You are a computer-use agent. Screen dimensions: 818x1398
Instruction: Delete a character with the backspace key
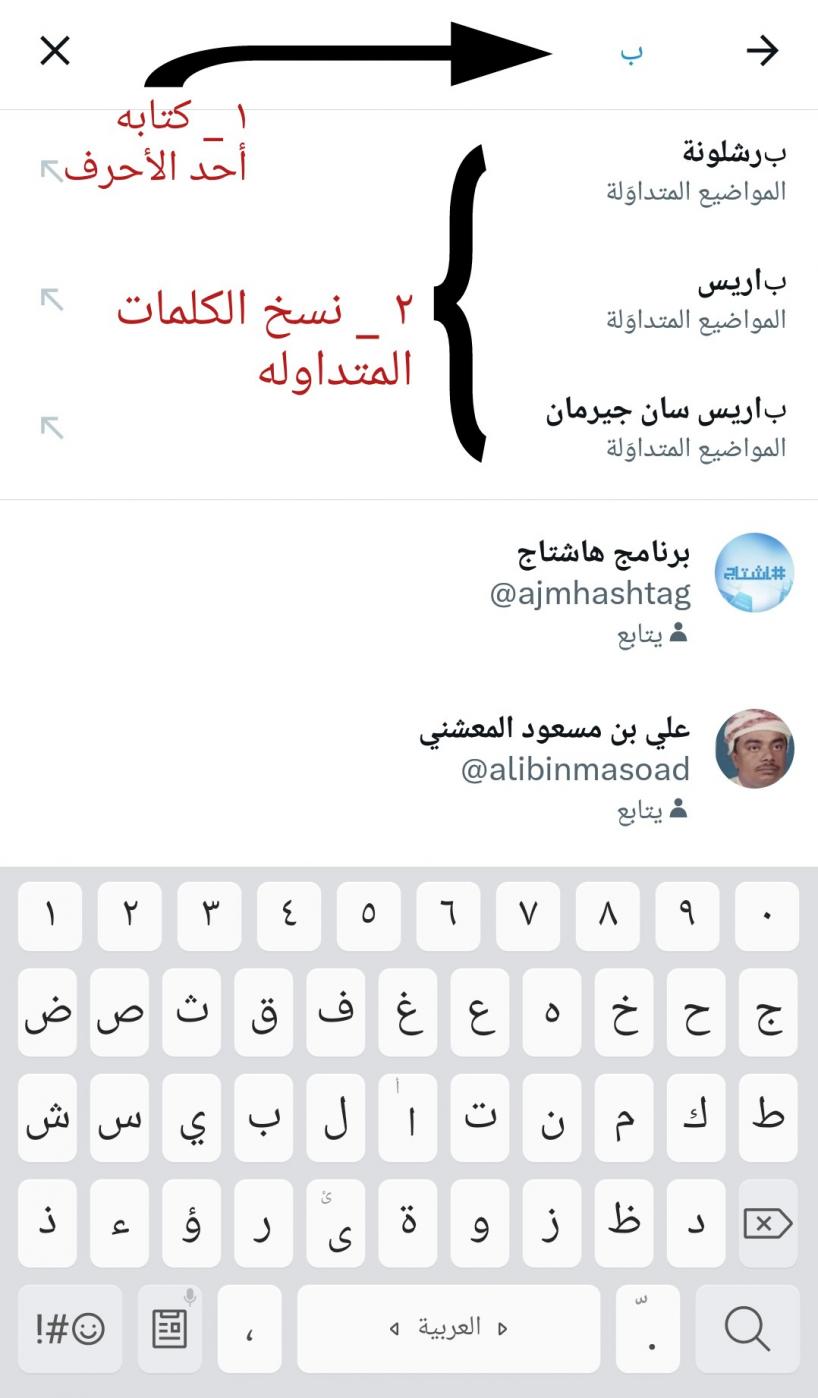pos(767,1223)
